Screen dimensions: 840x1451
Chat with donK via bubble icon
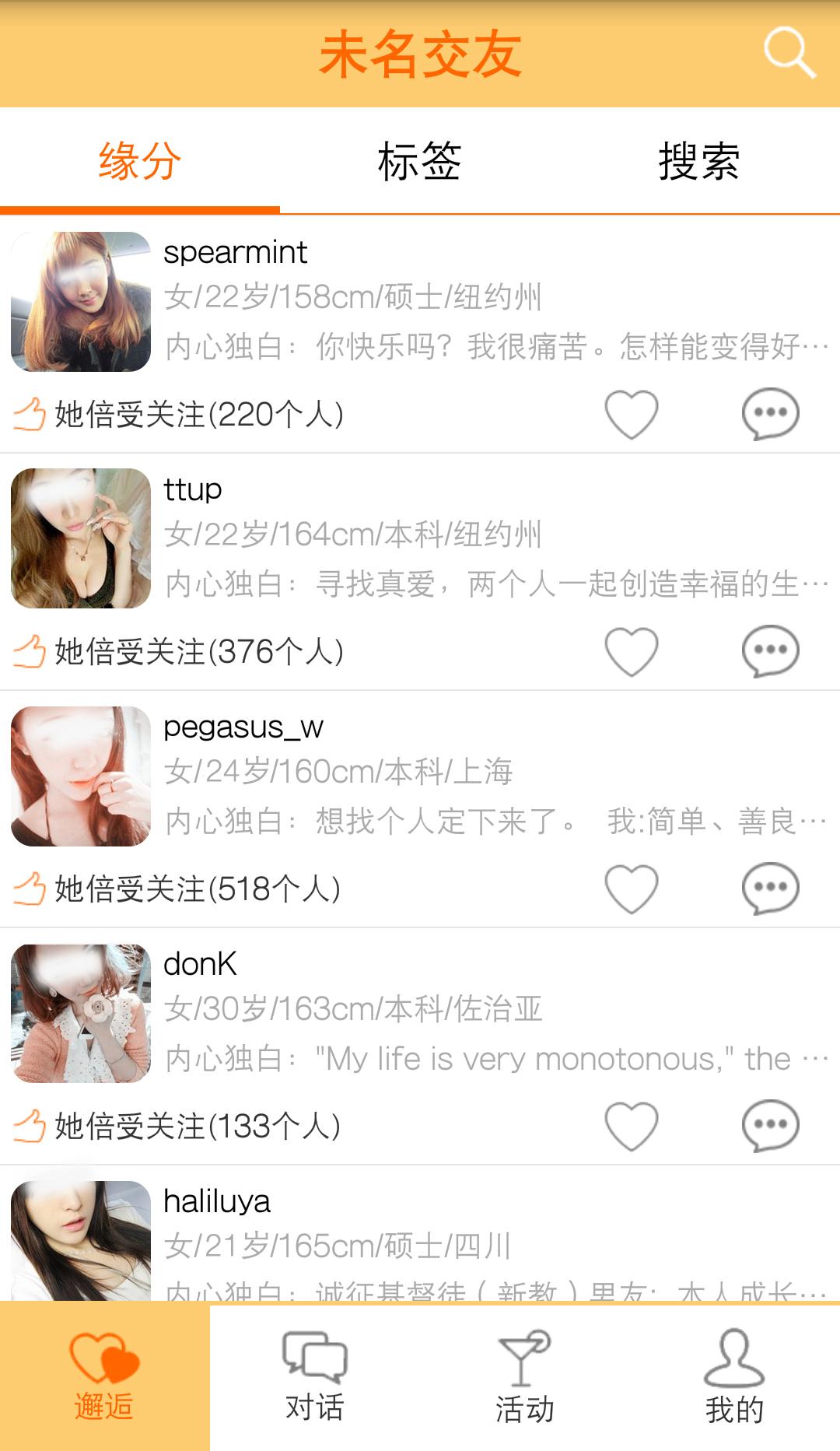[x=770, y=1126]
